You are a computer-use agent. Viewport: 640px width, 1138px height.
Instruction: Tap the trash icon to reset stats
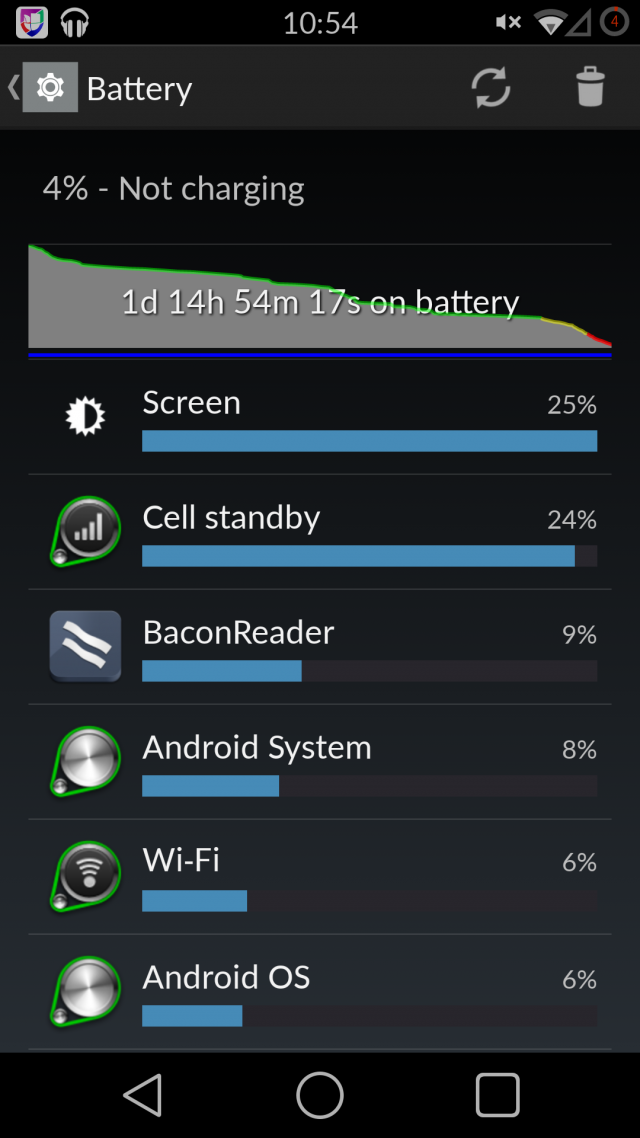590,87
